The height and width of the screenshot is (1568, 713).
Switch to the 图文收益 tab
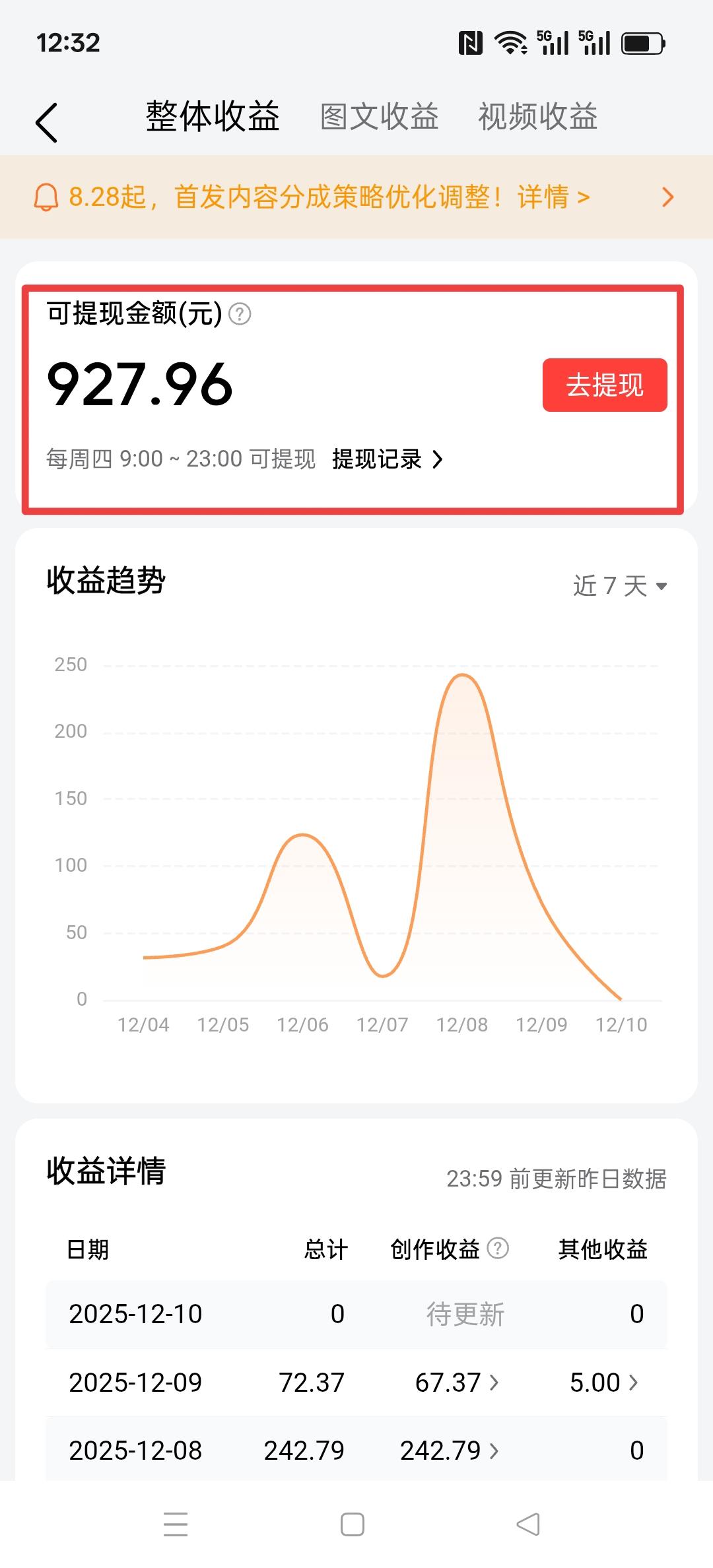point(380,117)
